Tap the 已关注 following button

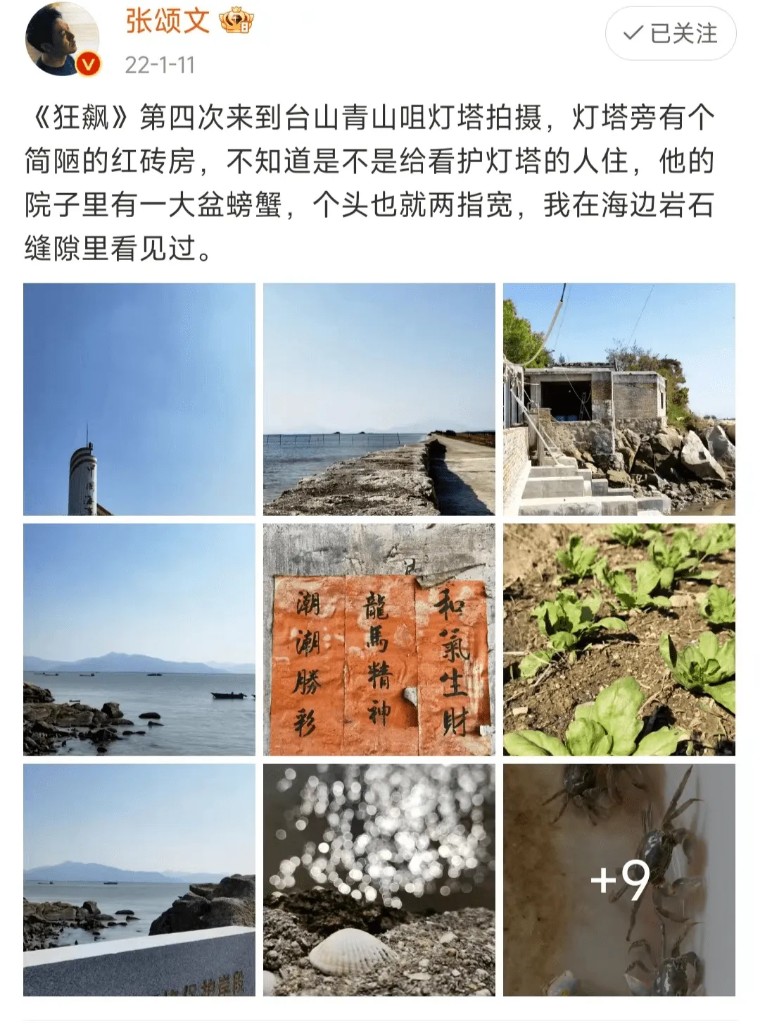click(x=670, y=34)
